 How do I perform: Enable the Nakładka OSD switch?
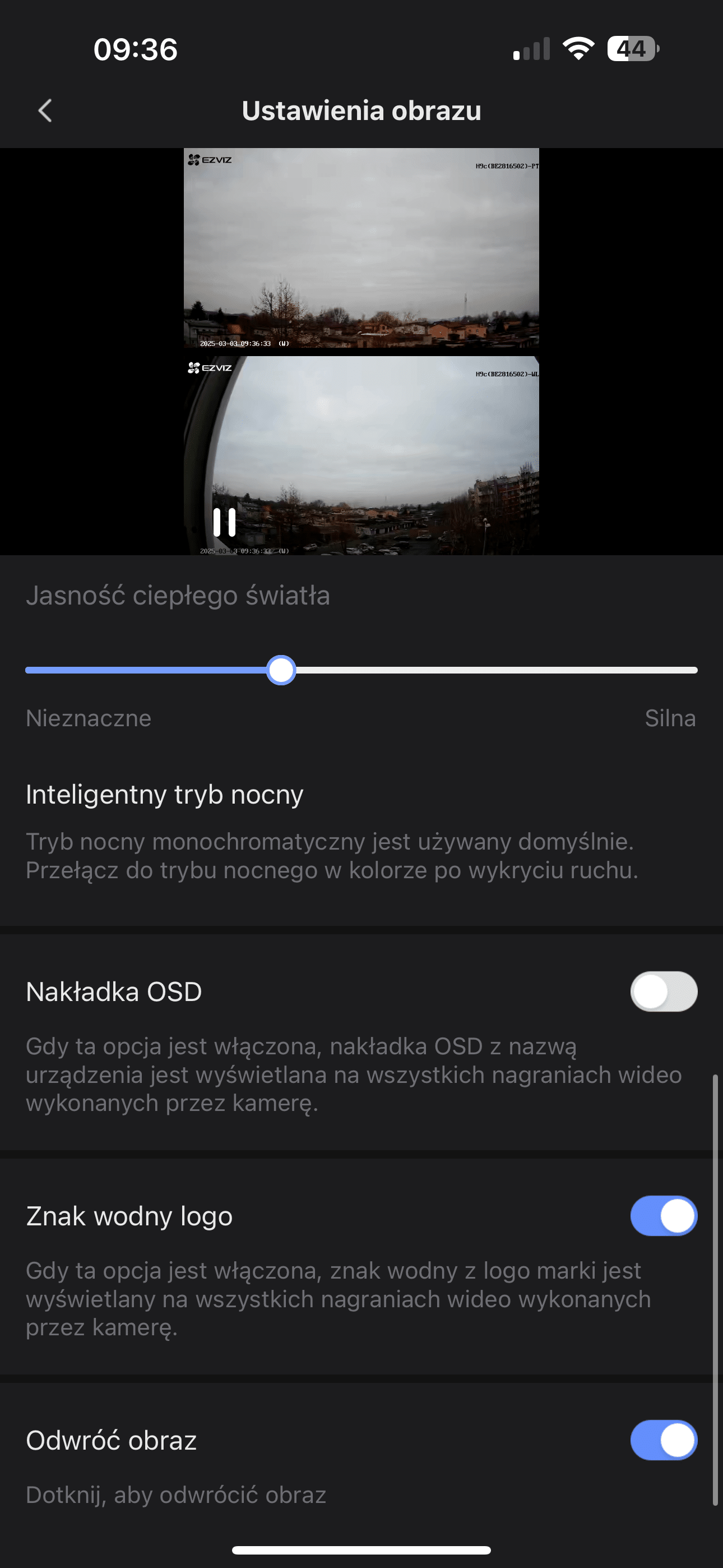tap(664, 991)
